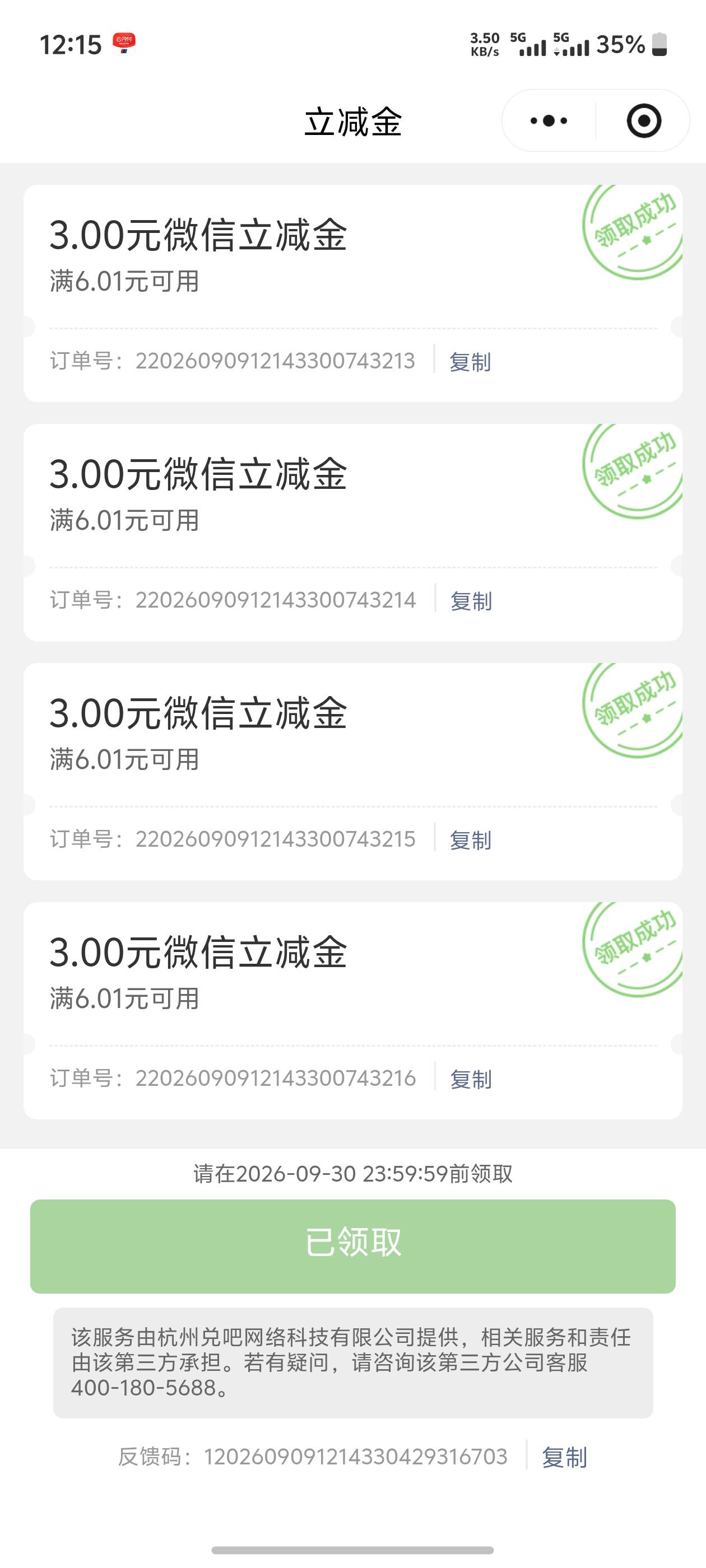Open the mini program more-options menu
The height and width of the screenshot is (1568, 706).
(x=549, y=120)
